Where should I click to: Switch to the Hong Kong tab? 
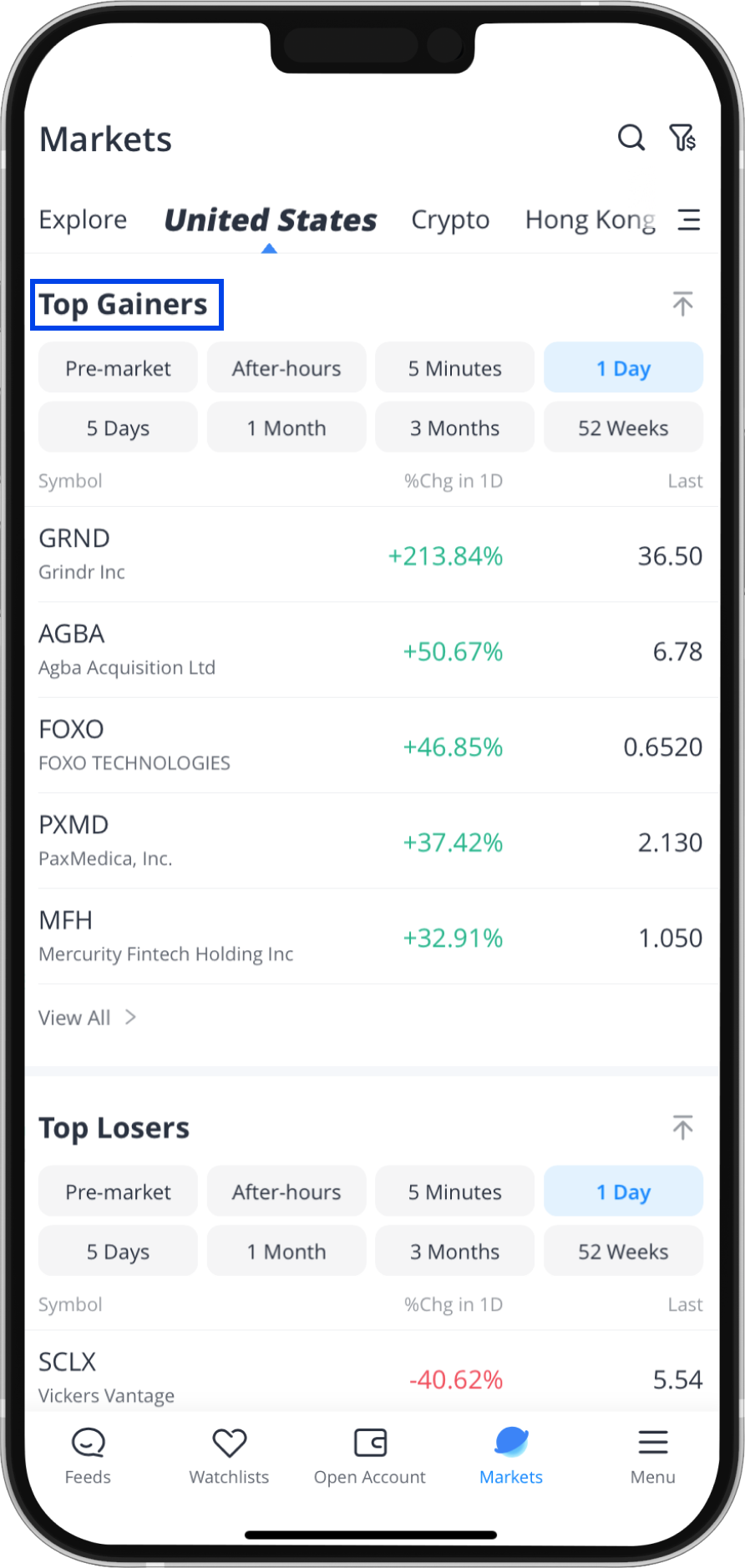click(x=590, y=220)
